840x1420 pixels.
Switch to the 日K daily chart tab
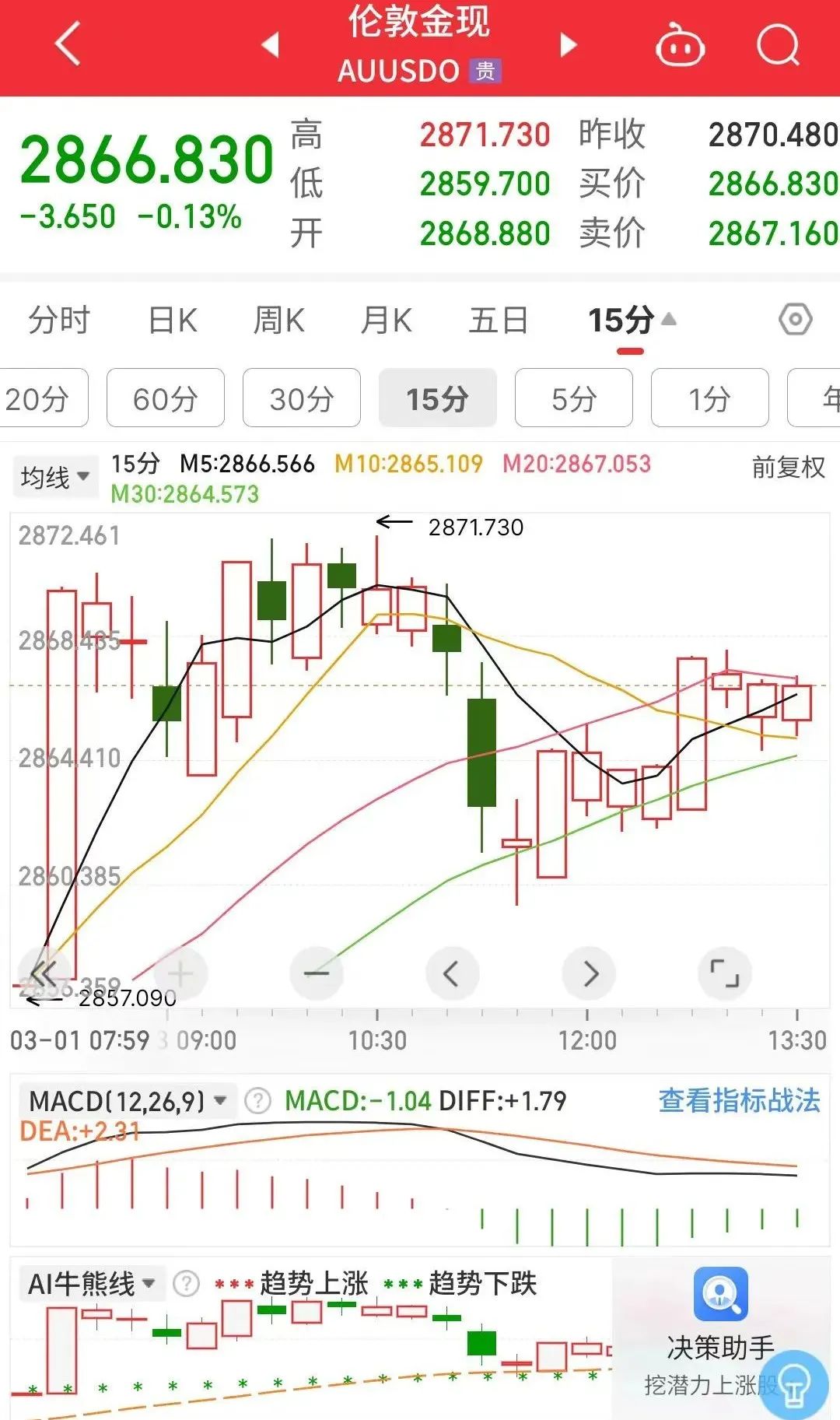point(173,319)
